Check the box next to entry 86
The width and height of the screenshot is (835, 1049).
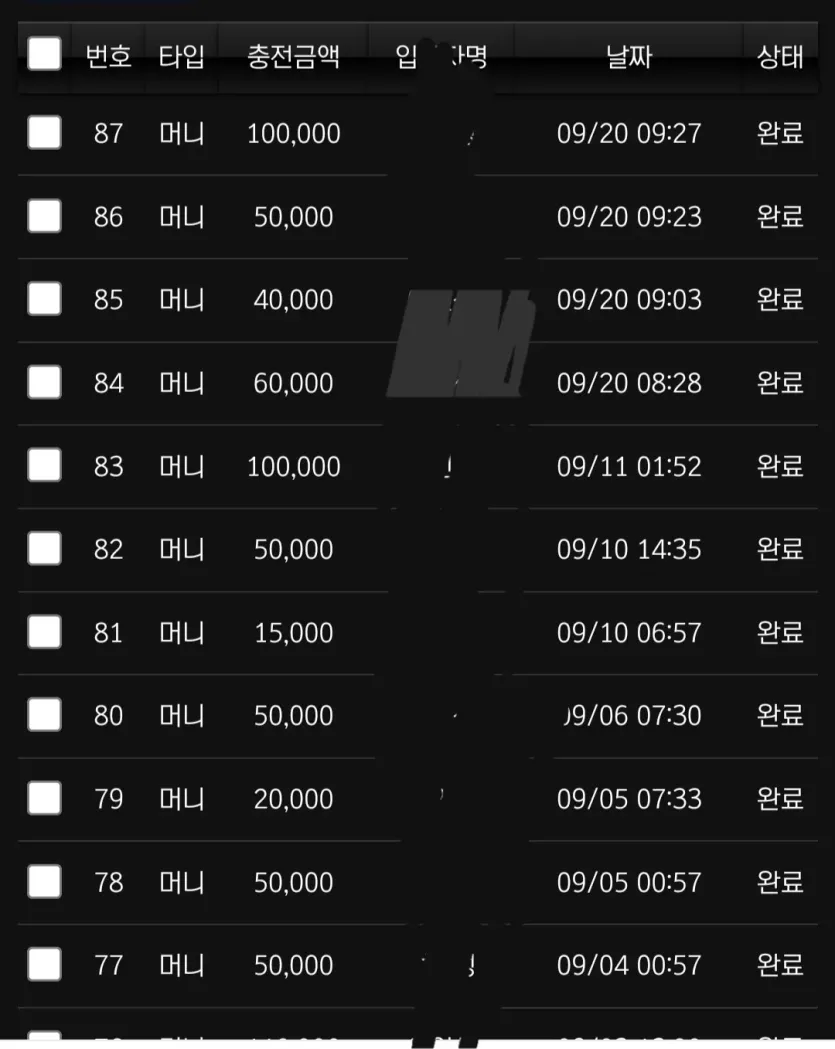[44, 216]
